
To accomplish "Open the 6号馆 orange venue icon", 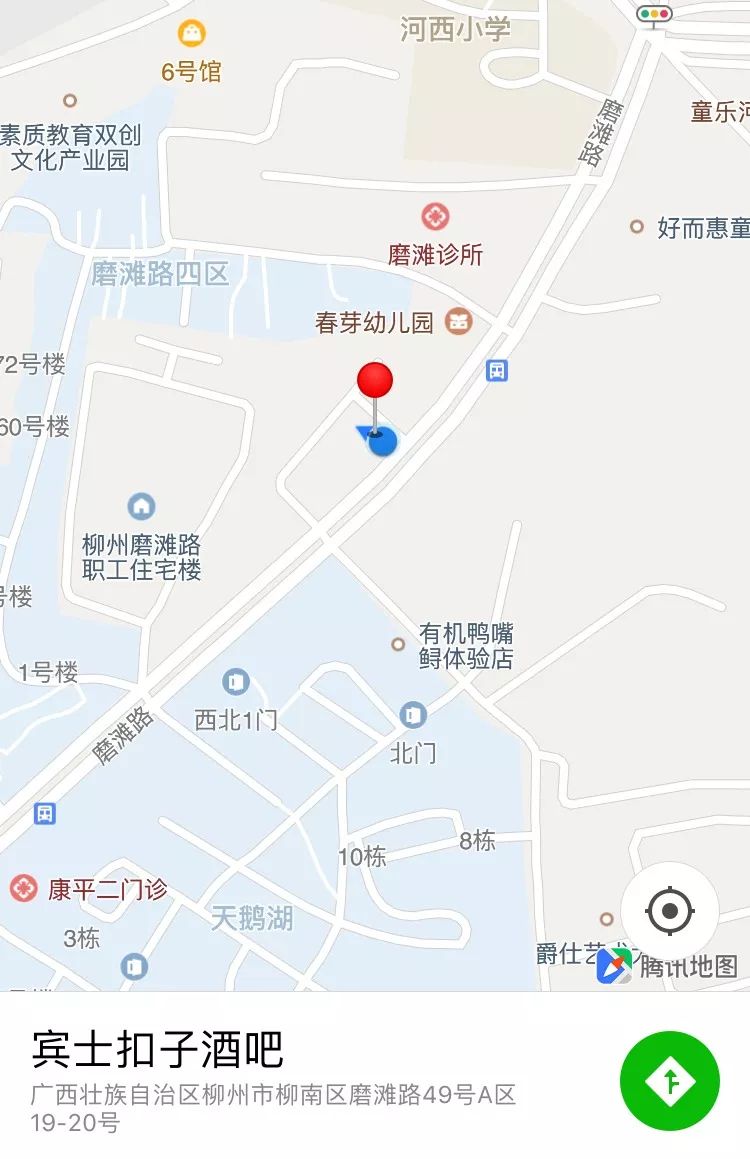I will tap(193, 32).
